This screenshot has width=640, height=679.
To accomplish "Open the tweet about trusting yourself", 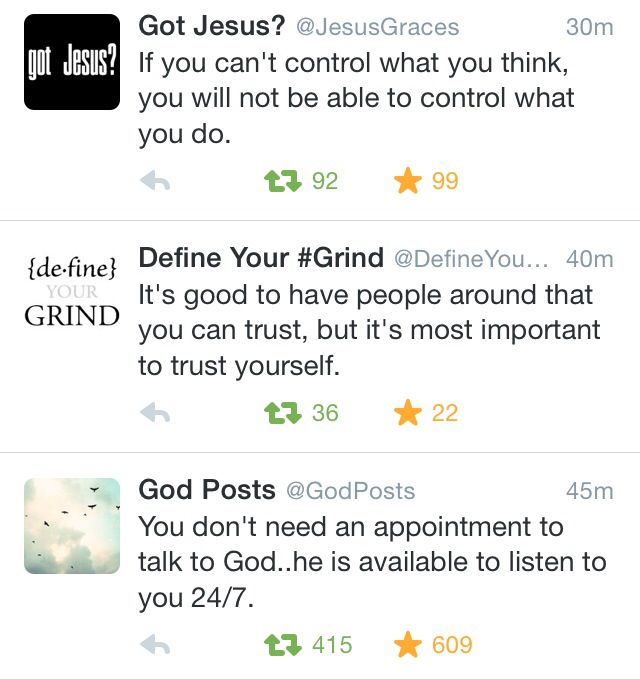I will pyautogui.click(x=368, y=330).
